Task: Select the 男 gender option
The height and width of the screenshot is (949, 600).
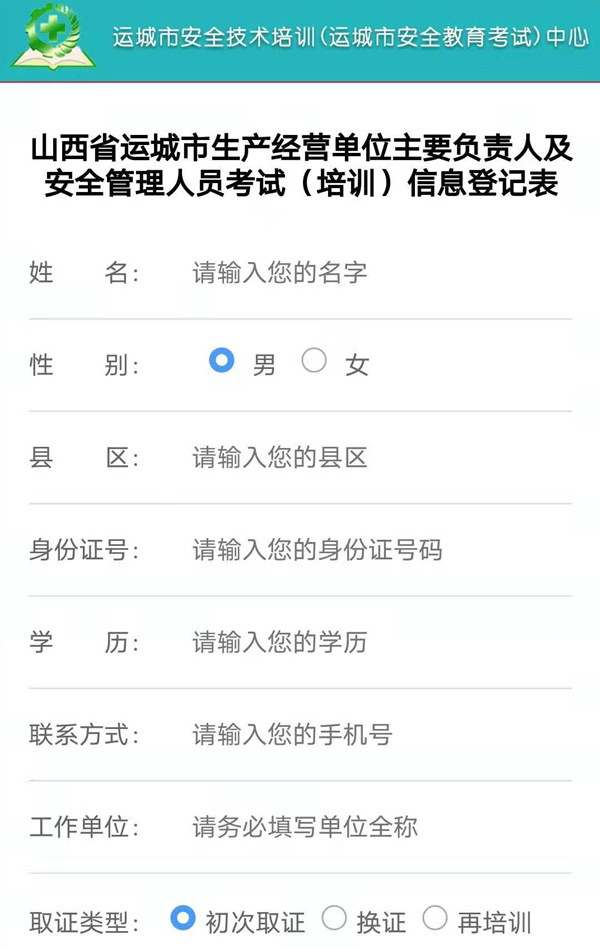Action: pyautogui.click(x=222, y=361)
